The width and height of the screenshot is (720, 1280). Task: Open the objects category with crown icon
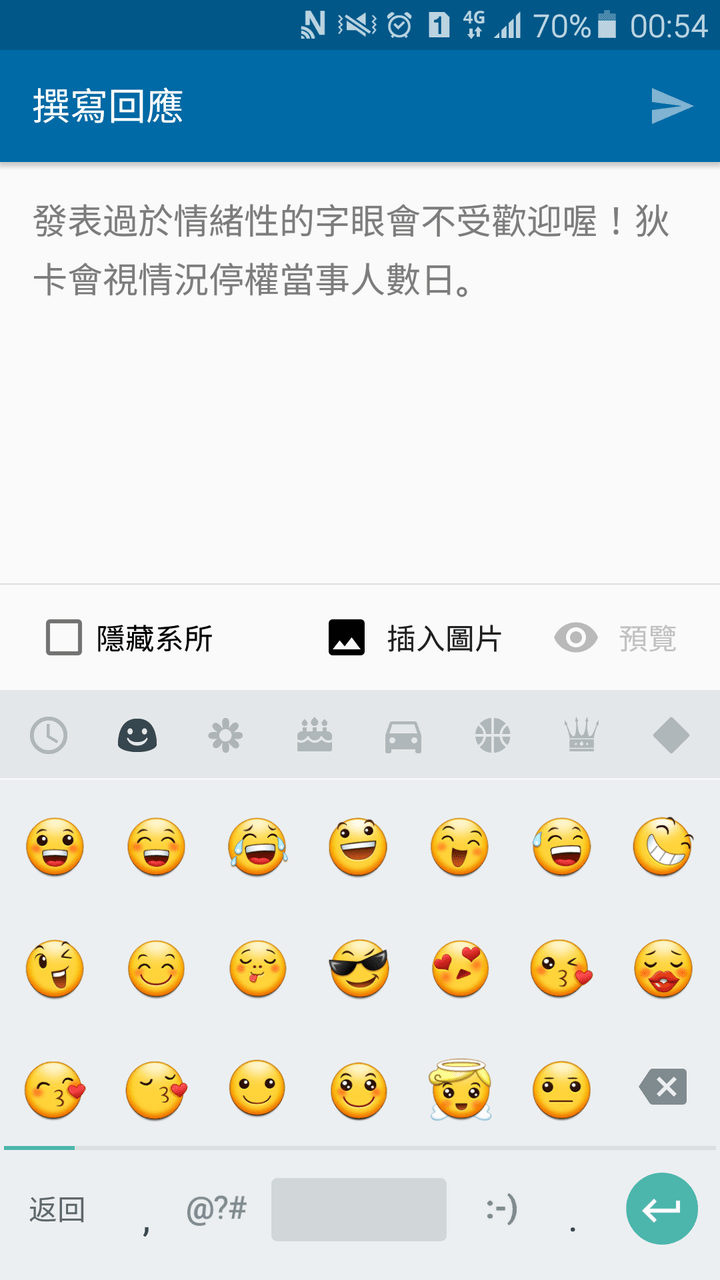pyautogui.click(x=580, y=734)
